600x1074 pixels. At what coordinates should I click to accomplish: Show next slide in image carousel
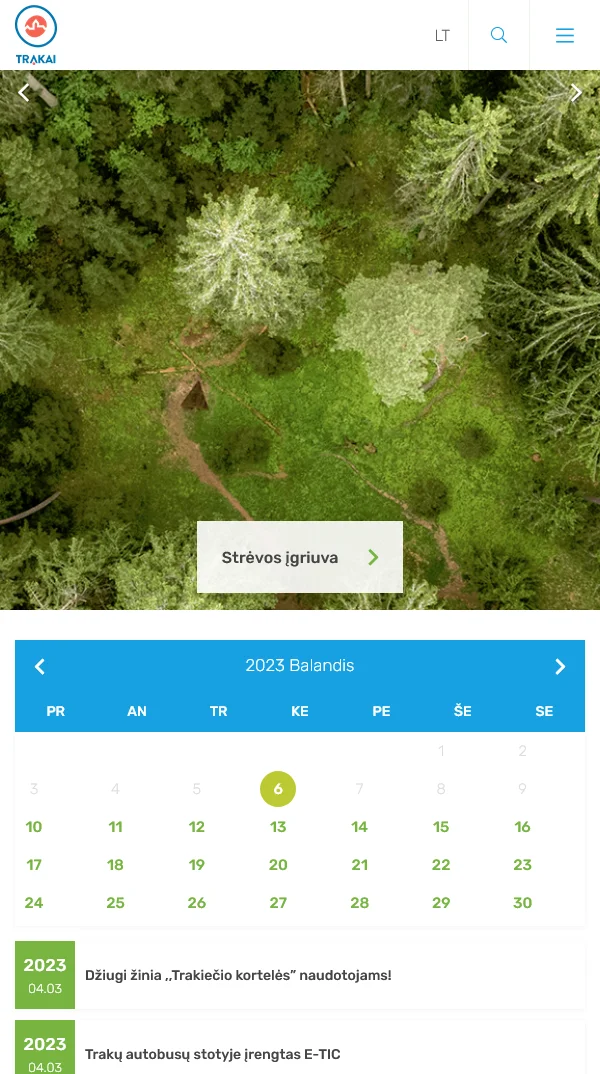(576, 93)
